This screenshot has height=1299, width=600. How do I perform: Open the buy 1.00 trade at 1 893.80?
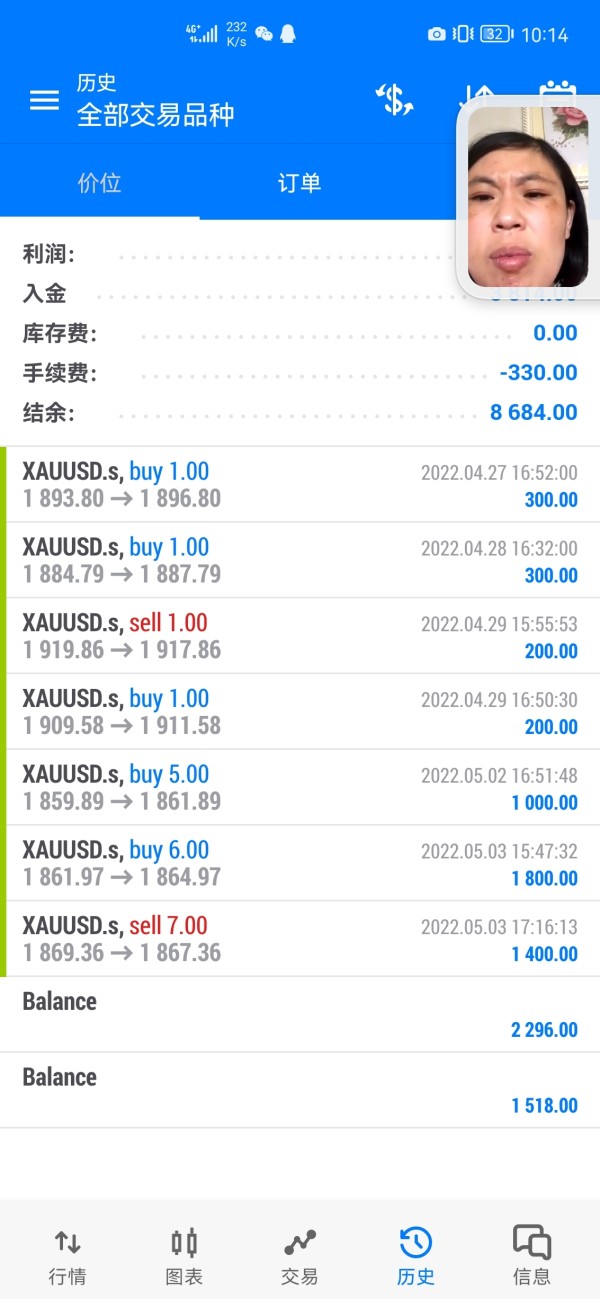pyautogui.click(x=300, y=485)
